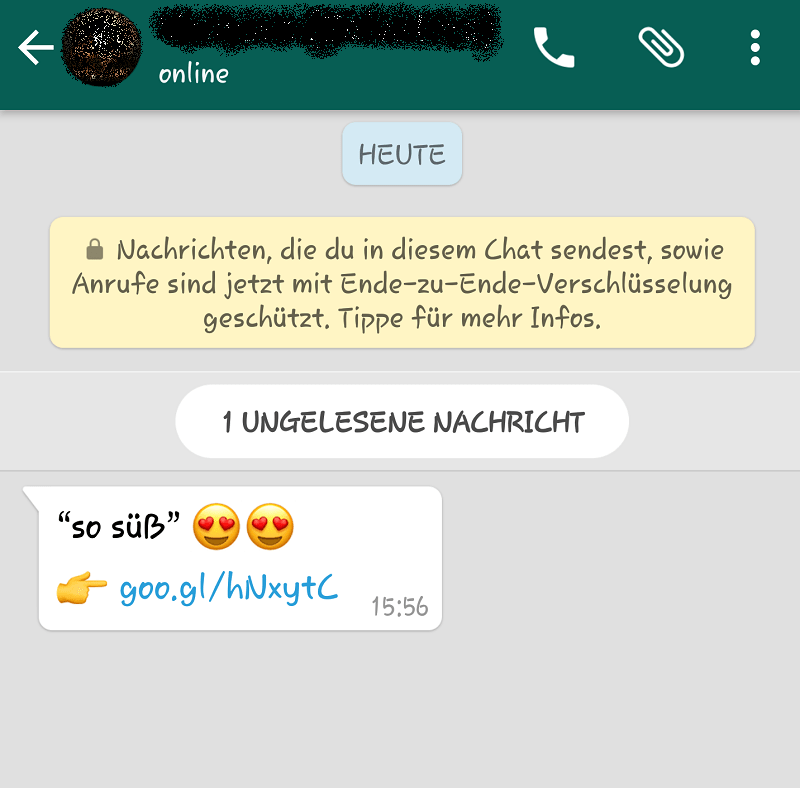The height and width of the screenshot is (788, 800).
Task: View the contact's profile picture
Action: click(x=103, y=48)
